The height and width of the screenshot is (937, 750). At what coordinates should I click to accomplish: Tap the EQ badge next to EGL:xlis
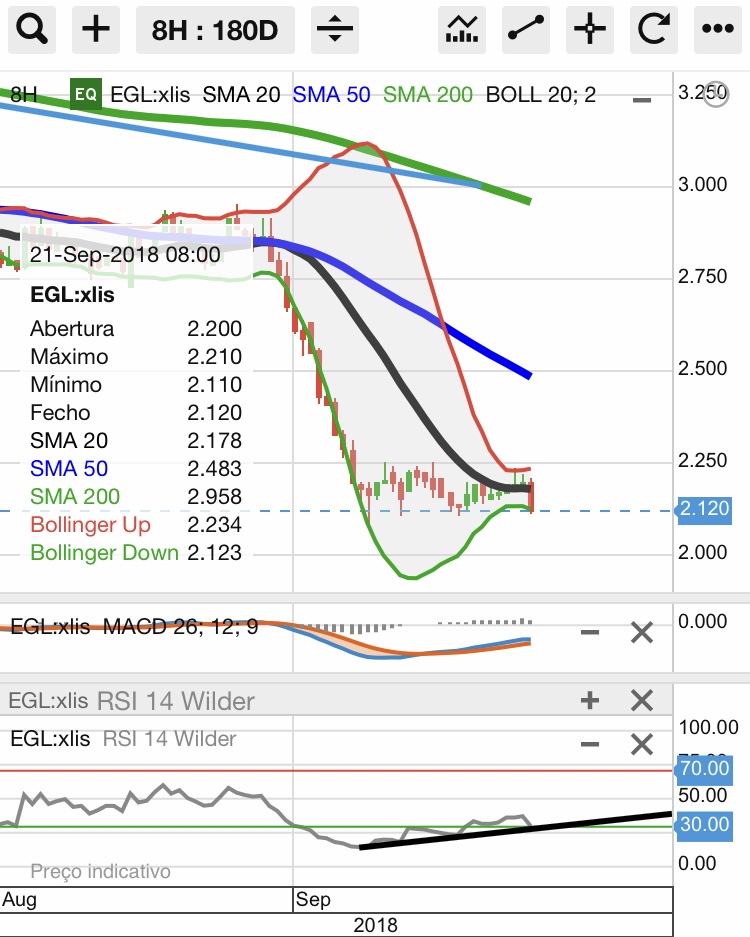(x=85, y=95)
